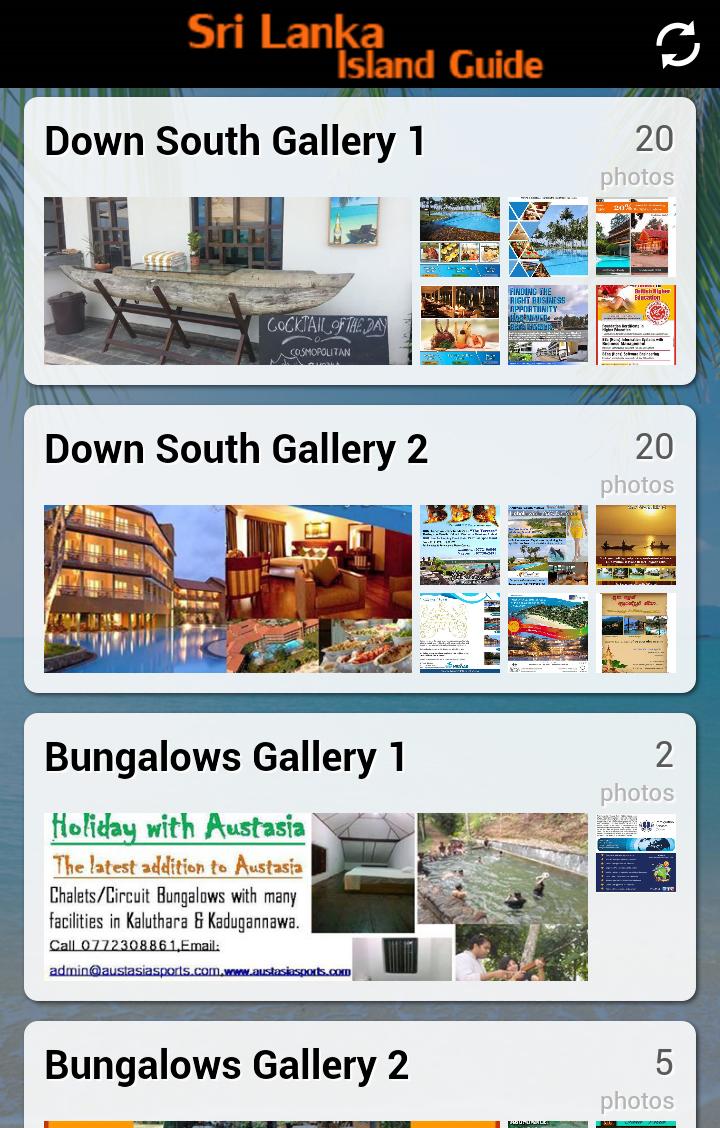Screen dimensions: 720x1128
Task: Open Down South Gallery 1
Action: 236,142
